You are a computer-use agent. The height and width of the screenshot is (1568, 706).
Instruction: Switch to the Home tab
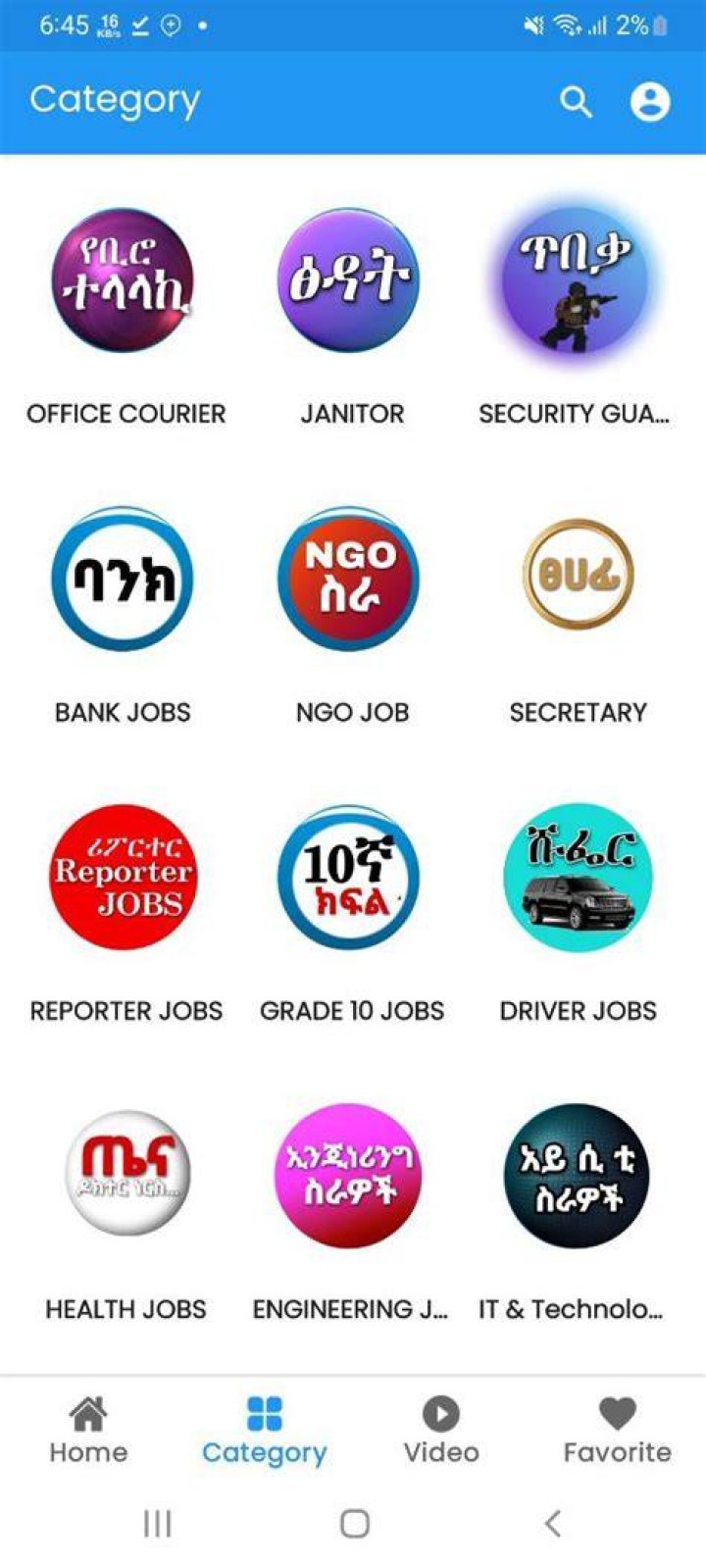point(88,1432)
